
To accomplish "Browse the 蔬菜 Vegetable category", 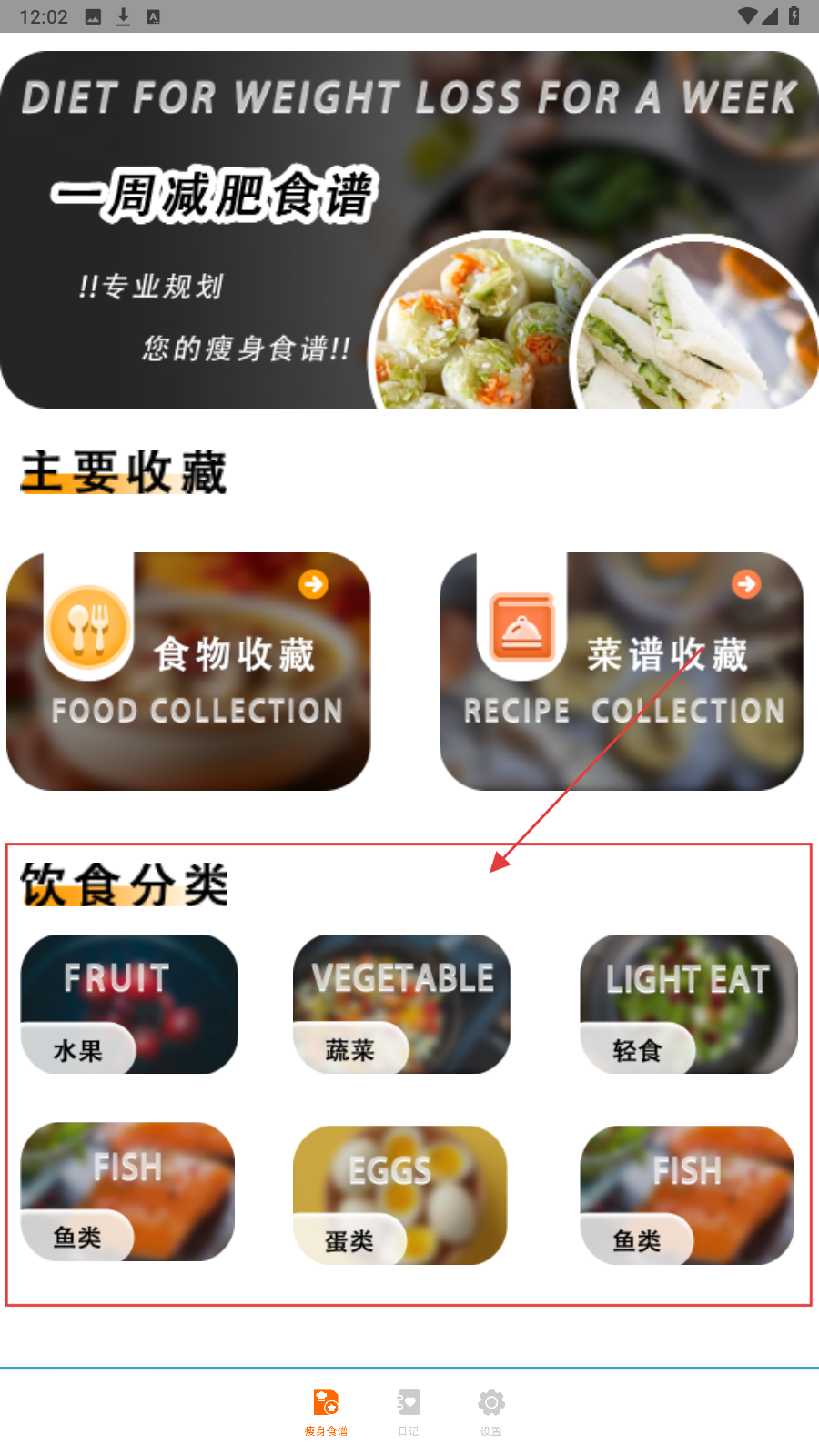I will (401, 1004).
